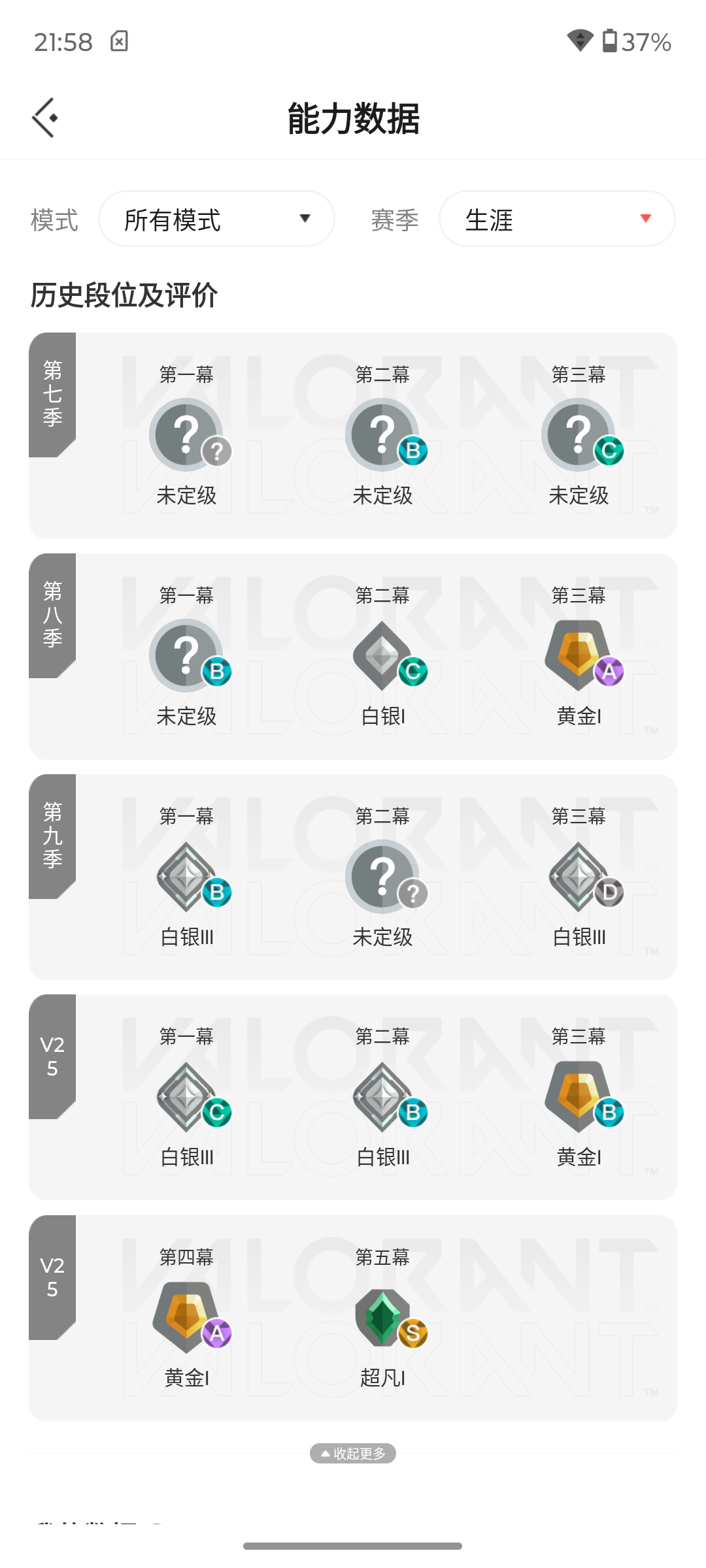Open the 所有模式 mode dropdown
Screen dimensions: 706x1568
pyautogui.click(x=216, y=219)
